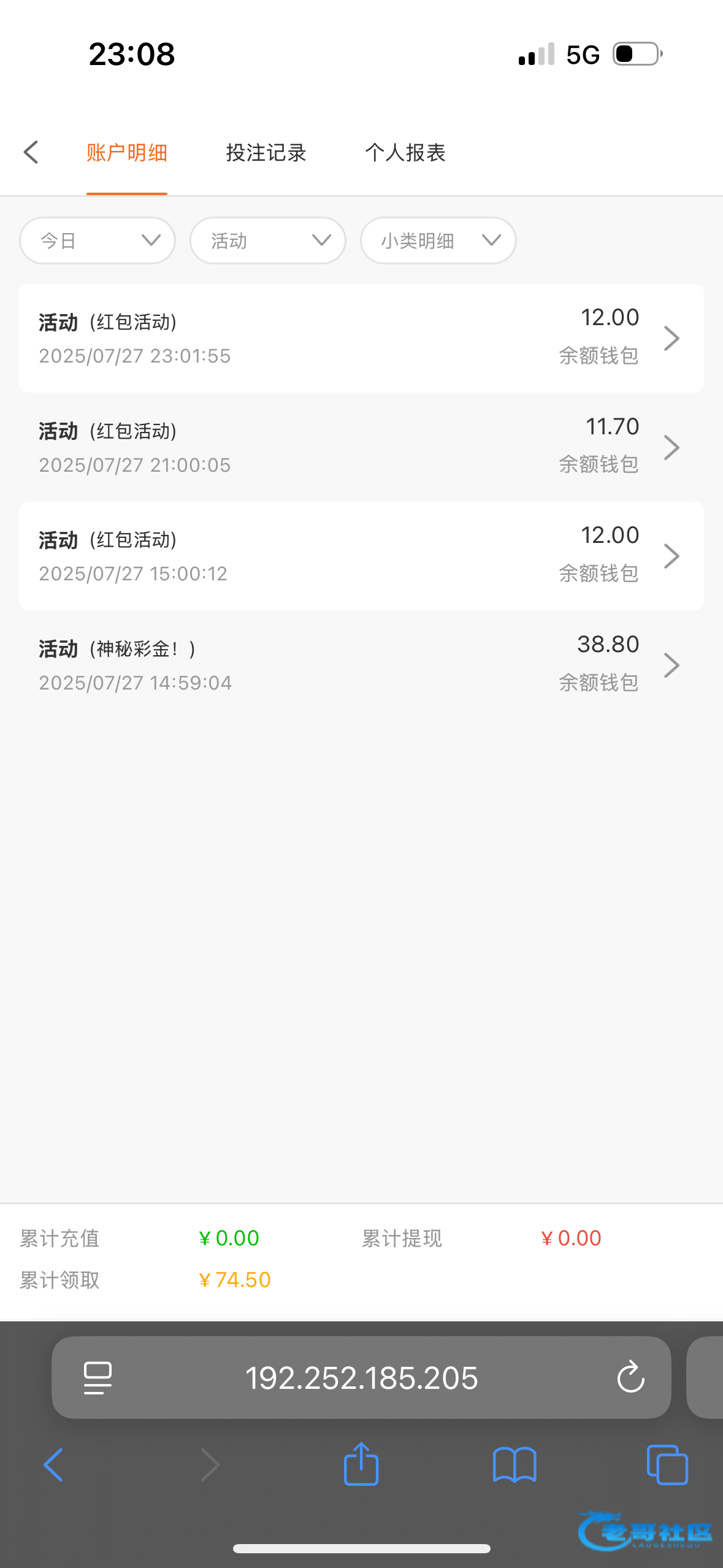Go back with the browser back button
This screenshot has width=723, height=1568.
click(x=53, y=1465)
